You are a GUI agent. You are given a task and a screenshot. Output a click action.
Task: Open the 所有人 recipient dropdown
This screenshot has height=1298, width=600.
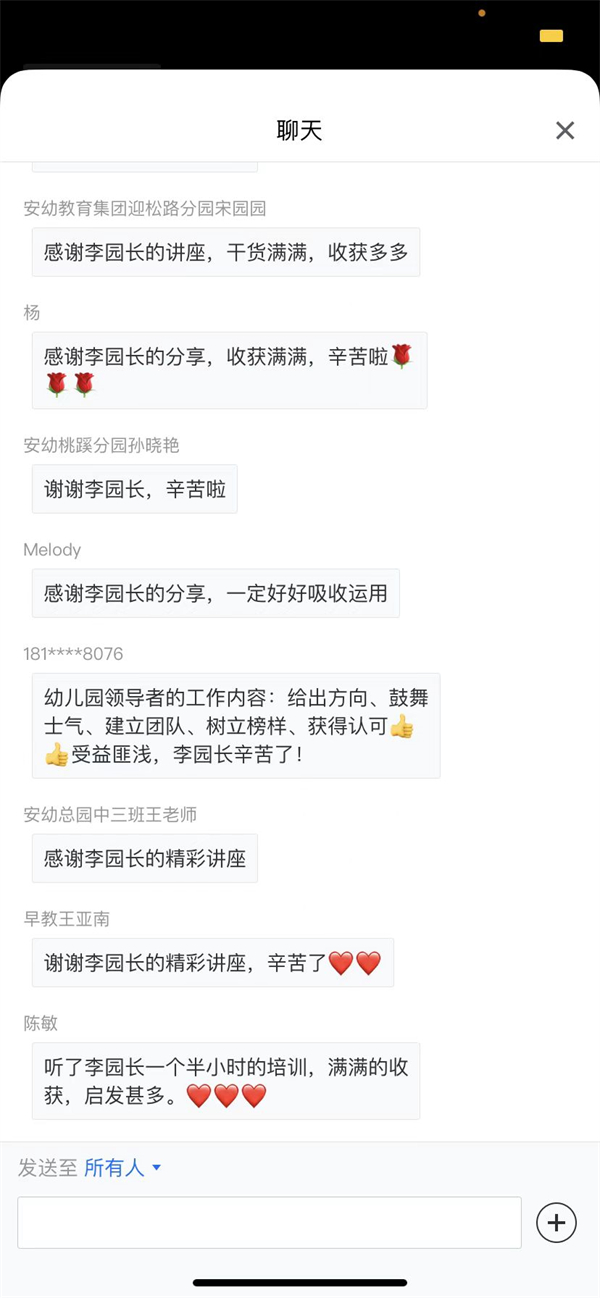[122, 1168]
